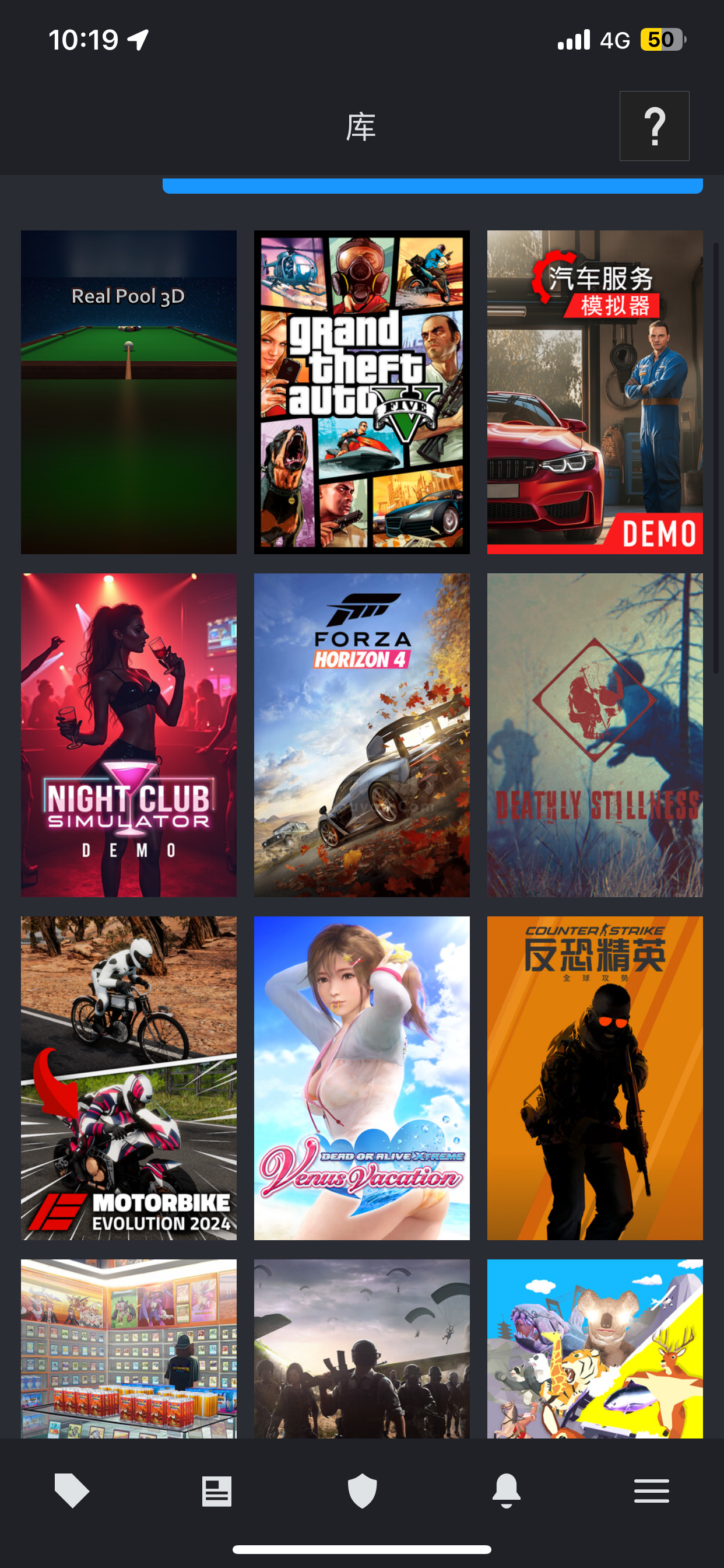Open the Steam Guard shield tab
This screenshot has height=1568, width=724.
coord(362,1490)
